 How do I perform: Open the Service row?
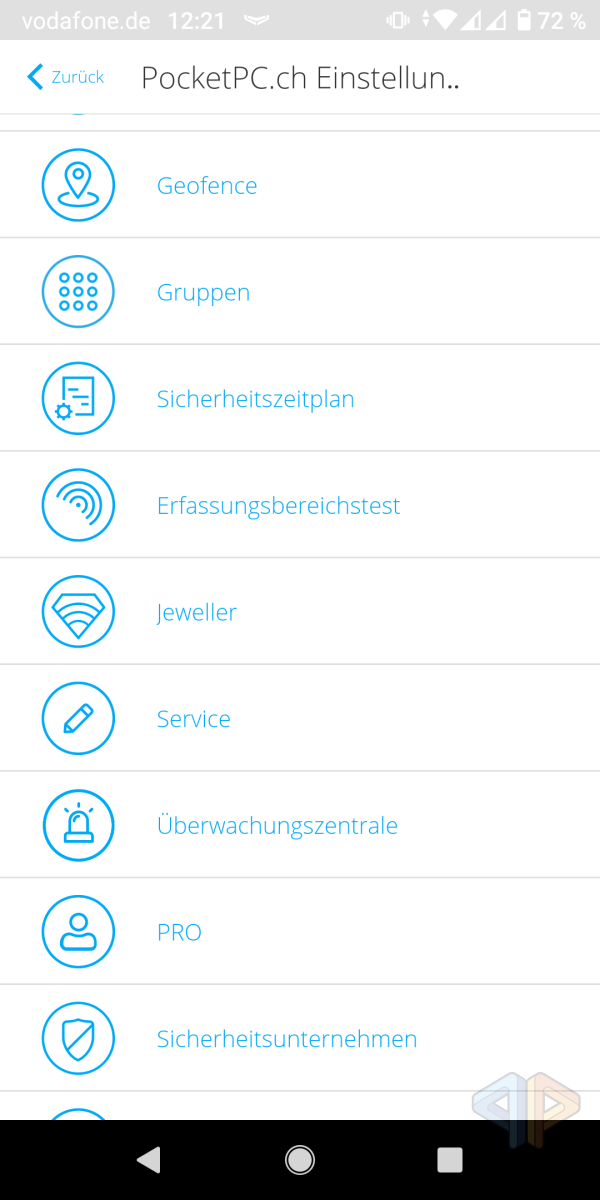click(300, 718)
